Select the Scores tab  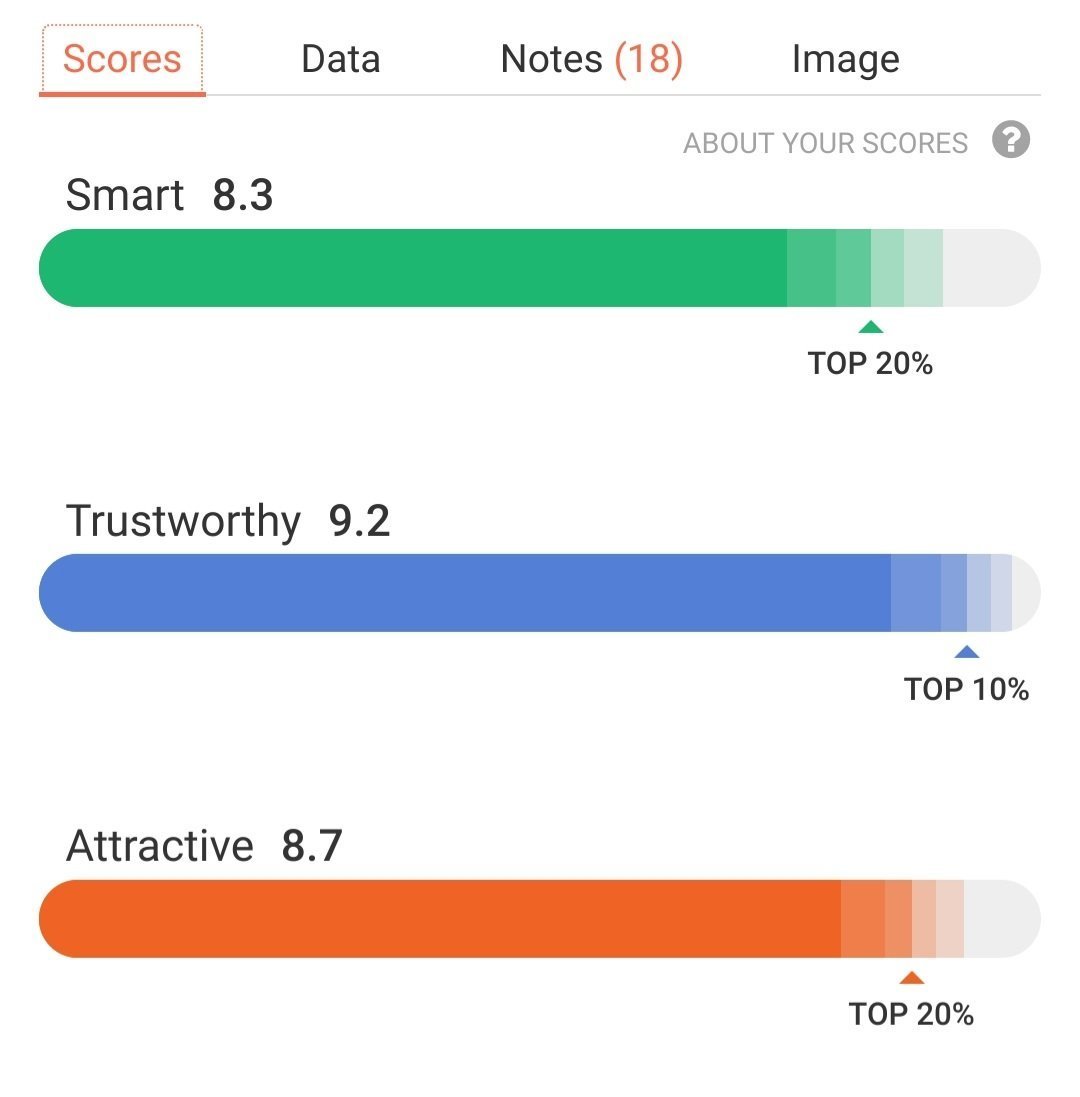pyautogui.click(x=122, y=59)
